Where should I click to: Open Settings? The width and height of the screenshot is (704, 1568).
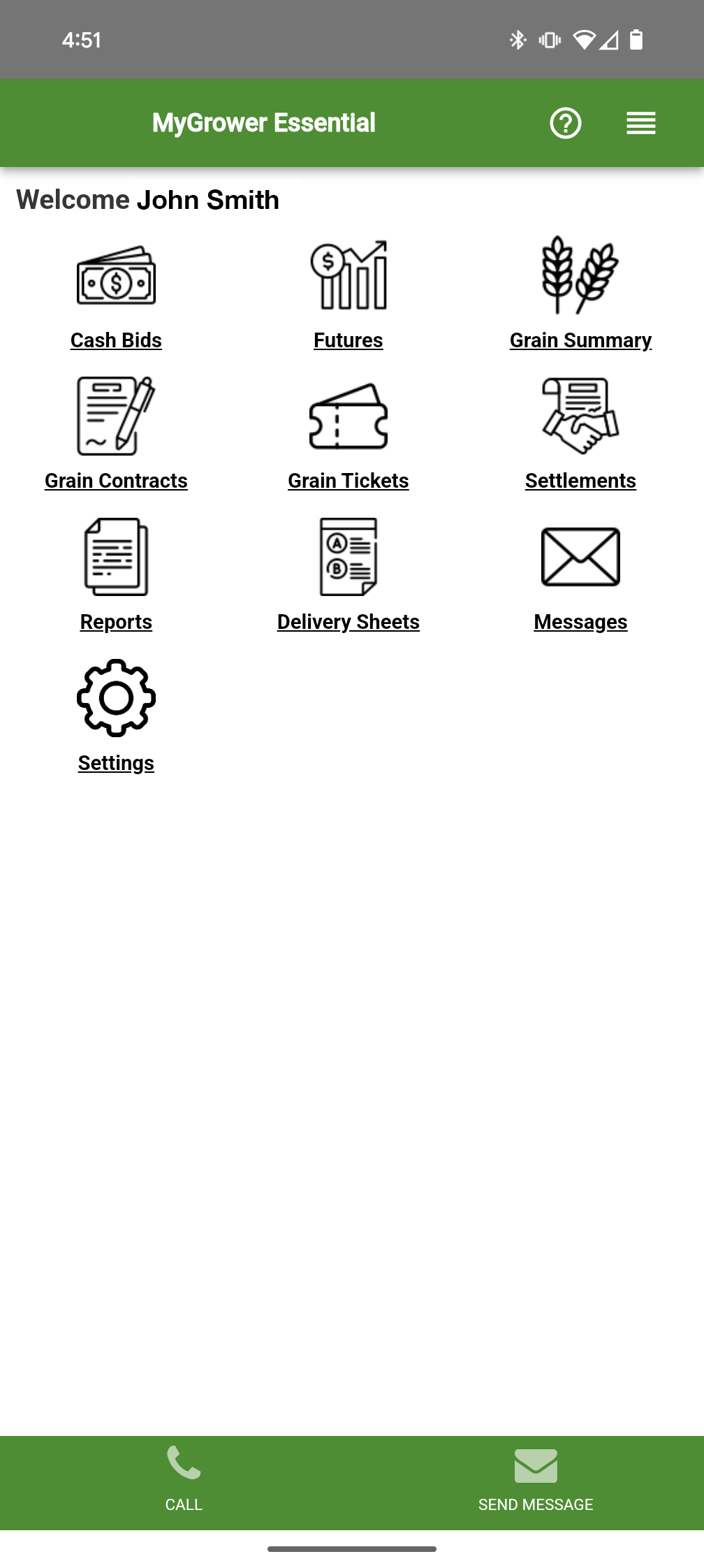click(x=116, y=717)
